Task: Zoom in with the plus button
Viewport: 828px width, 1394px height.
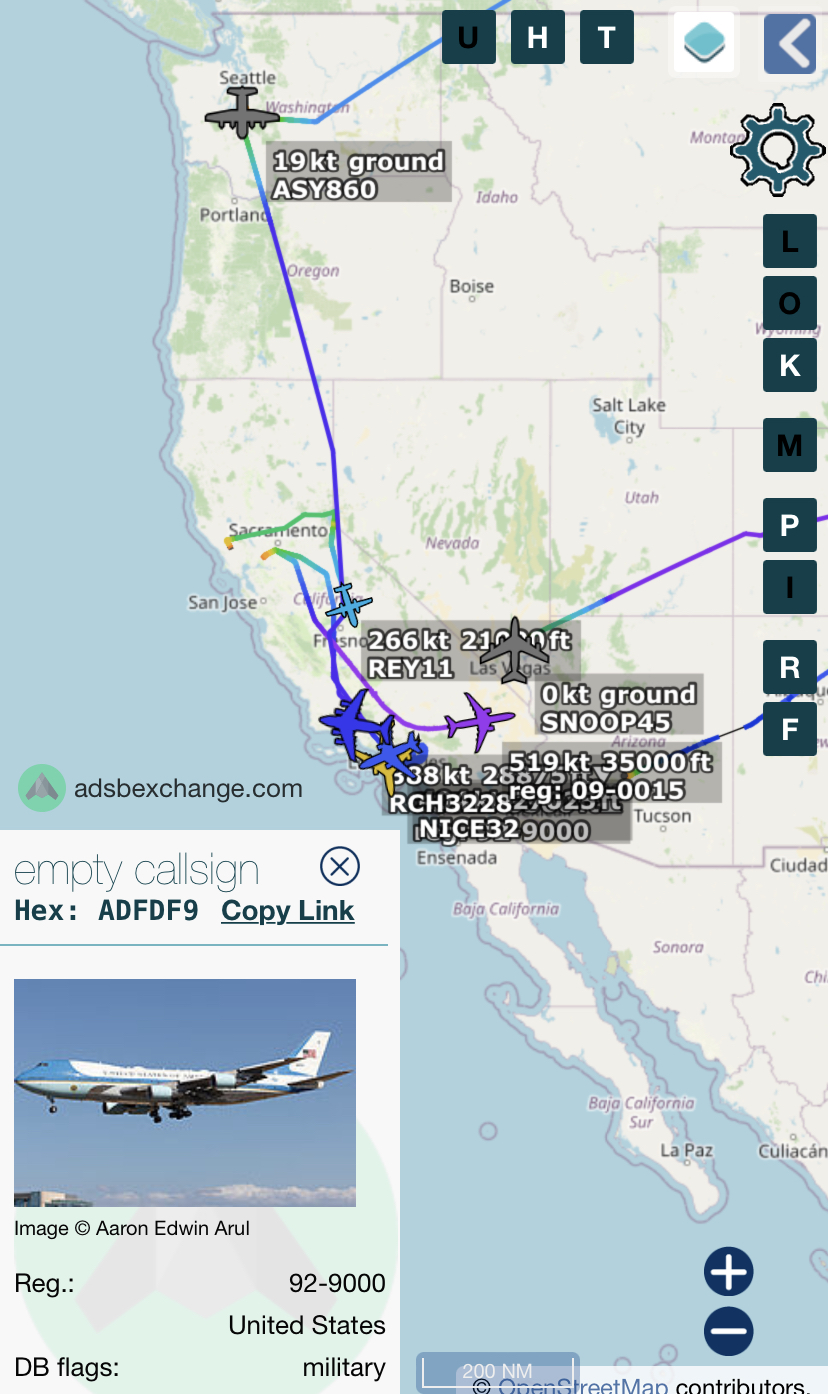Action: tap(728, 1272)
